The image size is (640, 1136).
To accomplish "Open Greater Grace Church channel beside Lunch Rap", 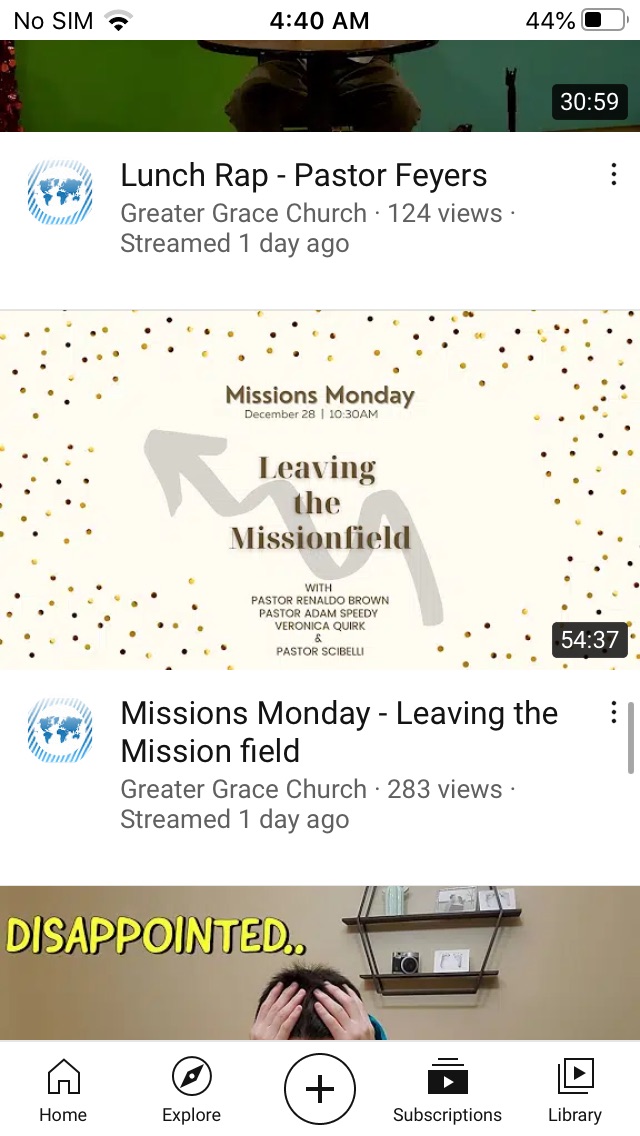I will (60, 192).
